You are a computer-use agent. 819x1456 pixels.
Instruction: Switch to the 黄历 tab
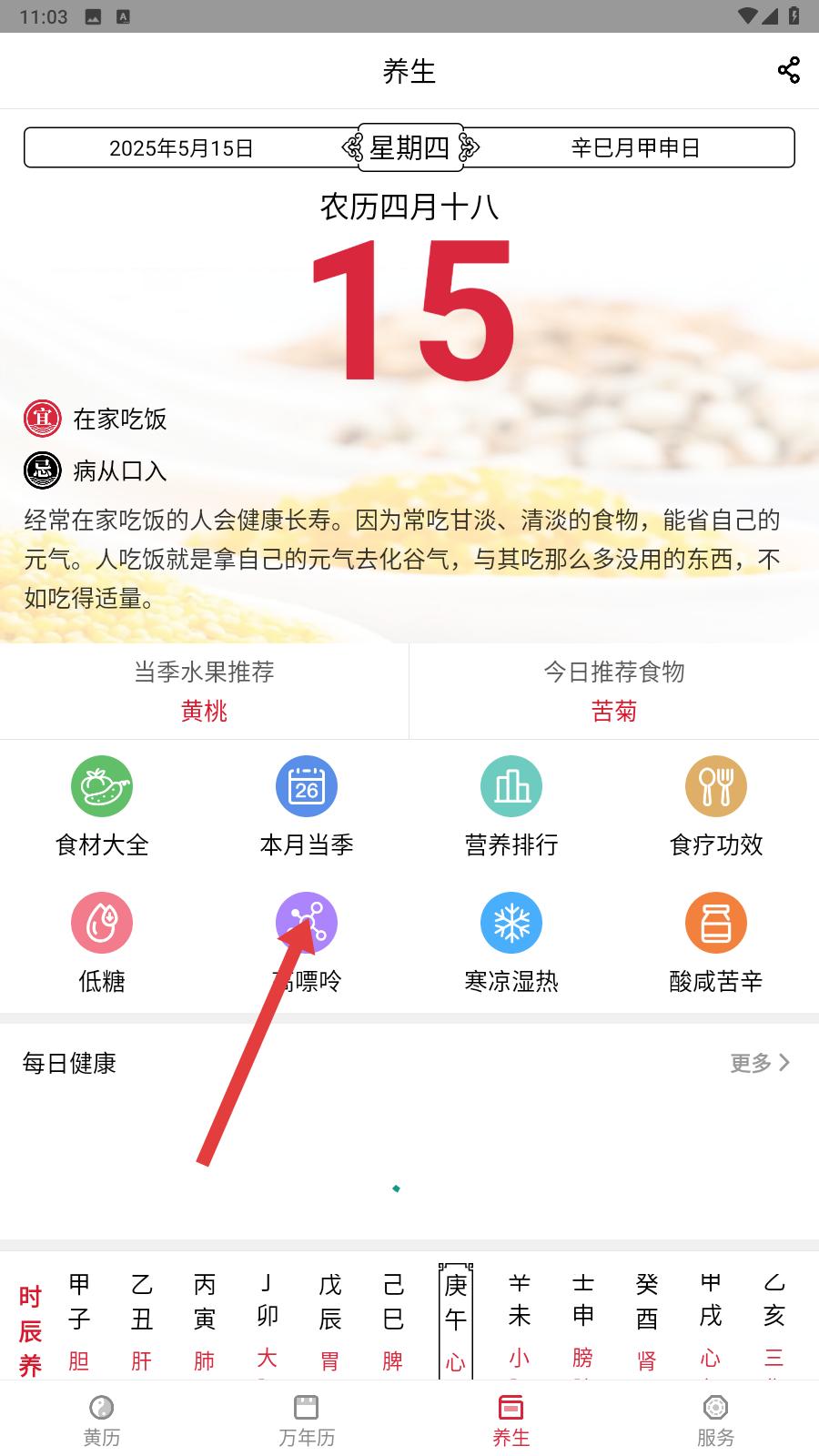(x=102, y=1420)
